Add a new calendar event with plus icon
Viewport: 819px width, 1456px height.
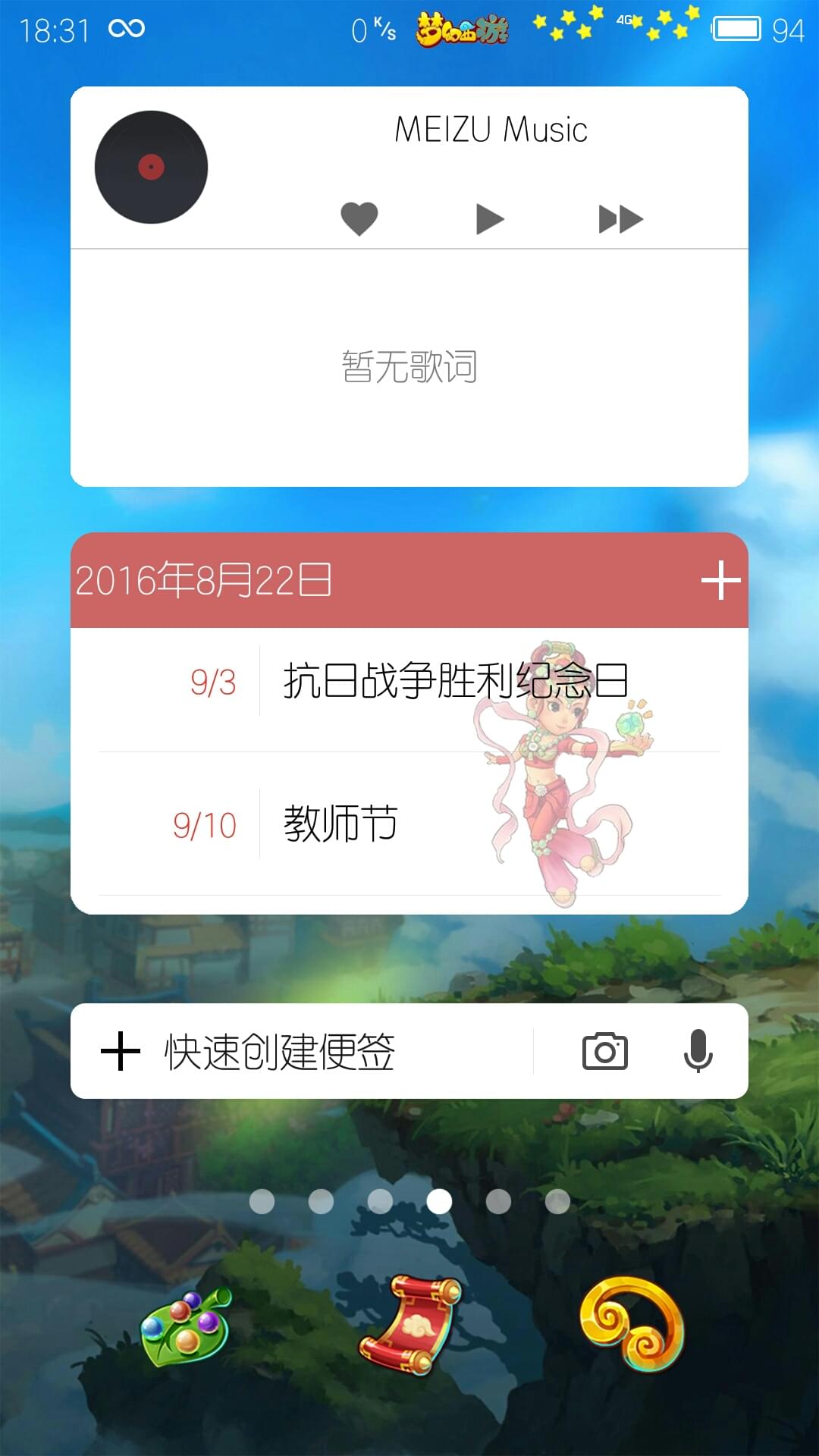720,580
